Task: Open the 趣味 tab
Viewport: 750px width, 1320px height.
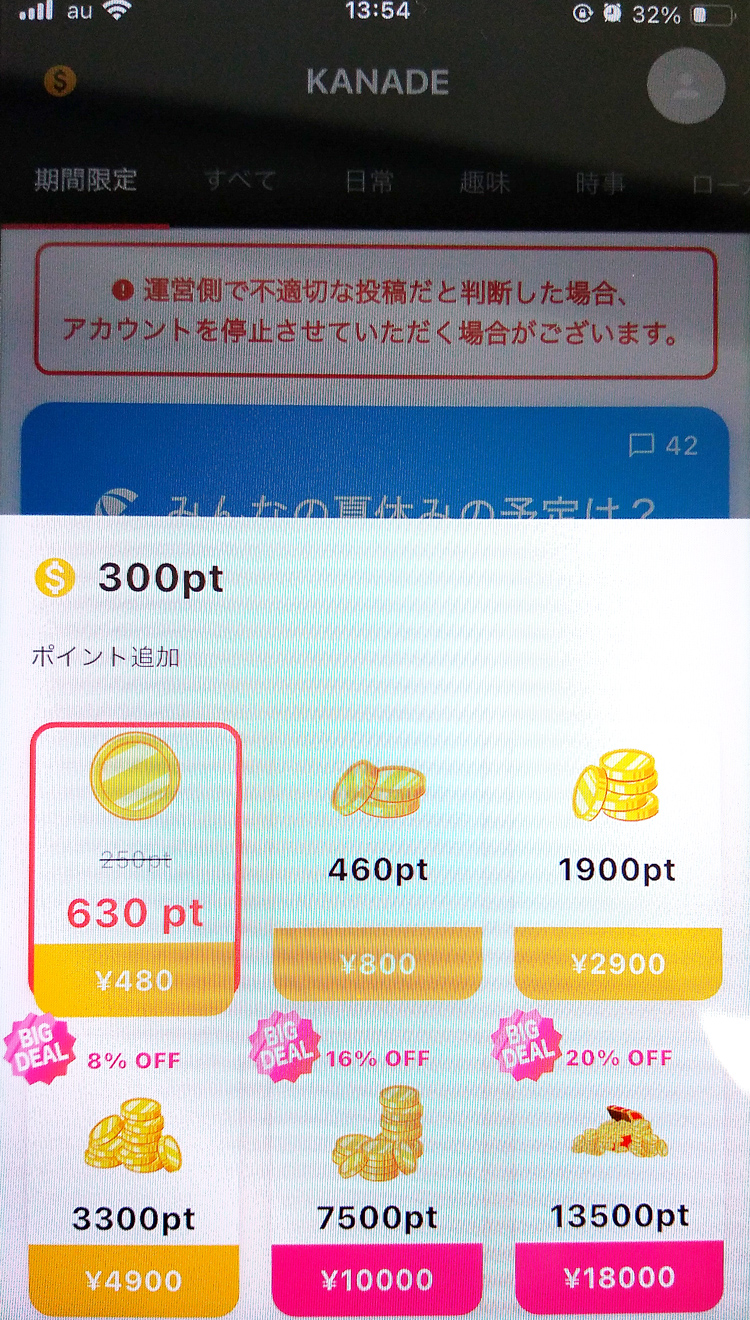Action: (x=484, y=182)
